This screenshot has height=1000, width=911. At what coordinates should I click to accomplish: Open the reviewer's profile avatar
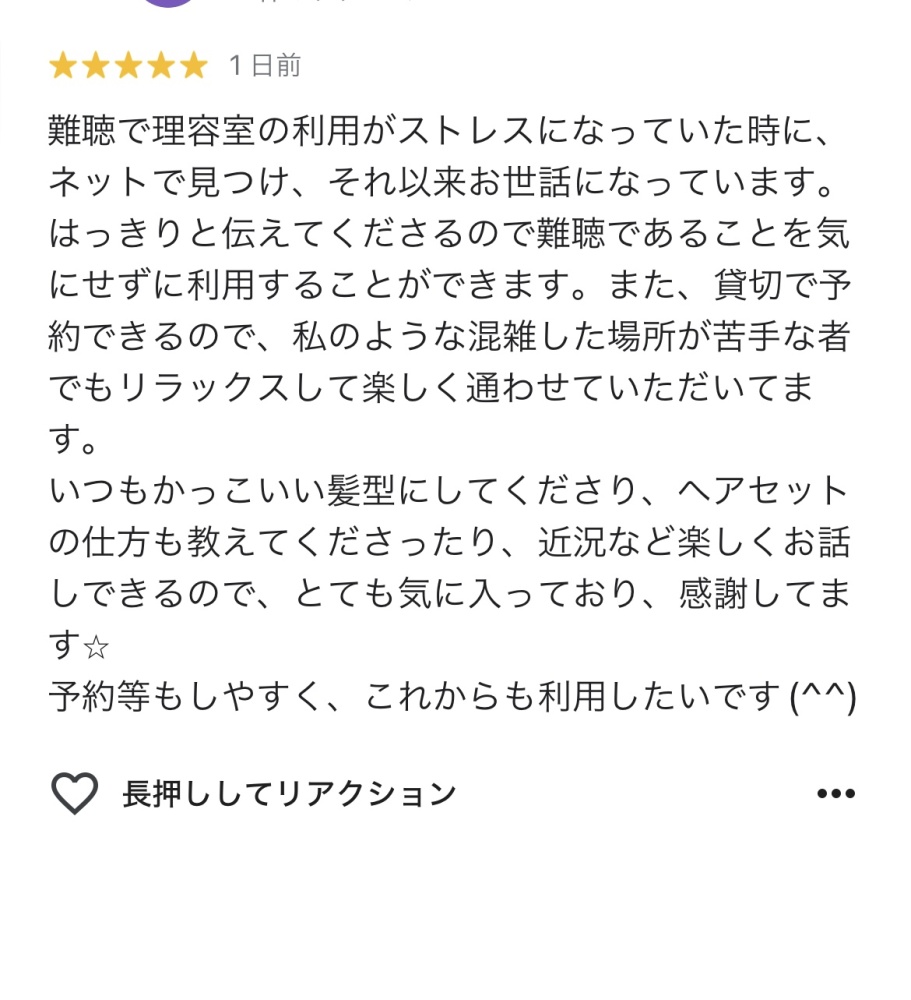(168, 3)
